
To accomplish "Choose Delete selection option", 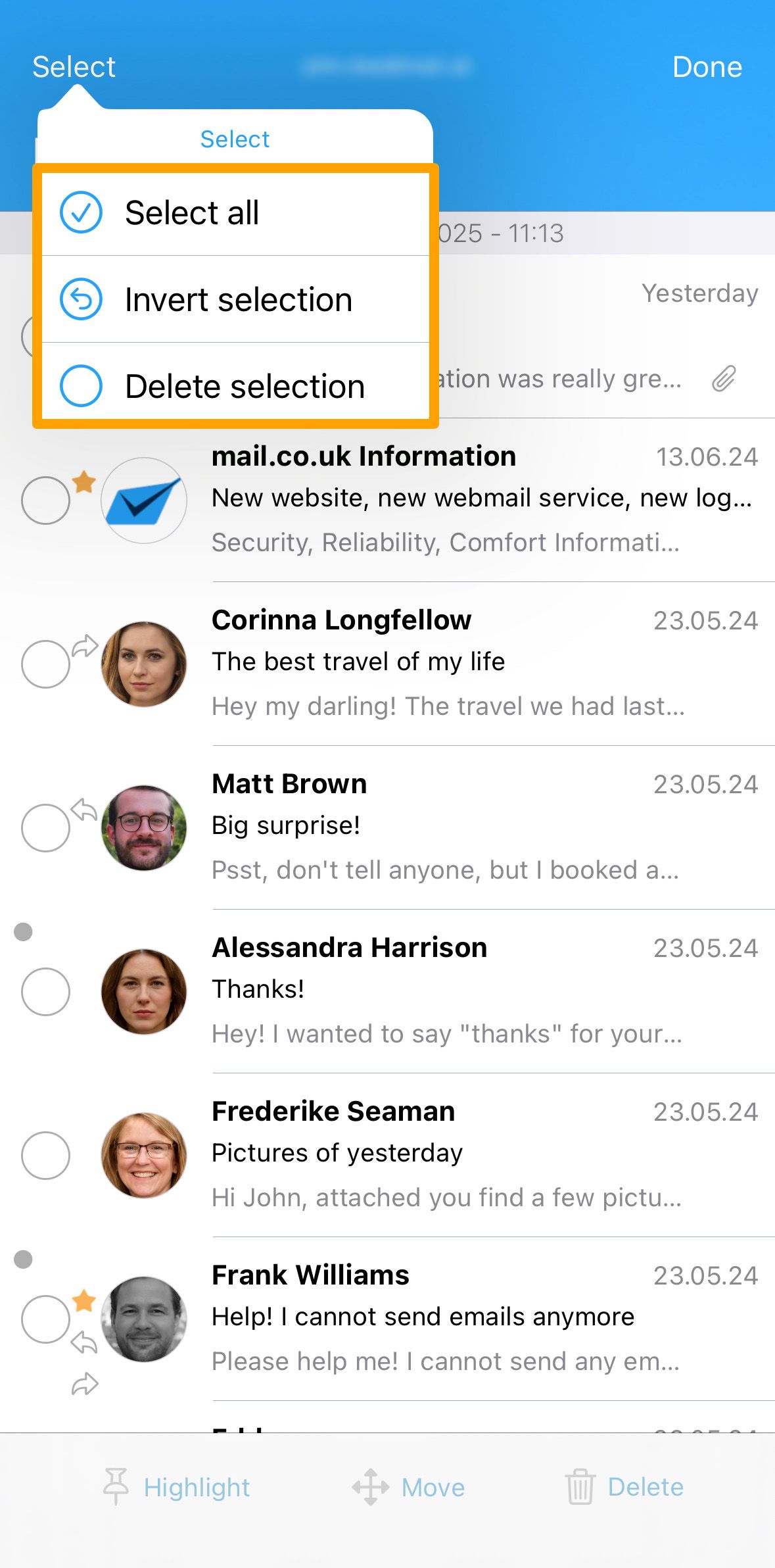I will pyautogui.click(x=235, y=385).
